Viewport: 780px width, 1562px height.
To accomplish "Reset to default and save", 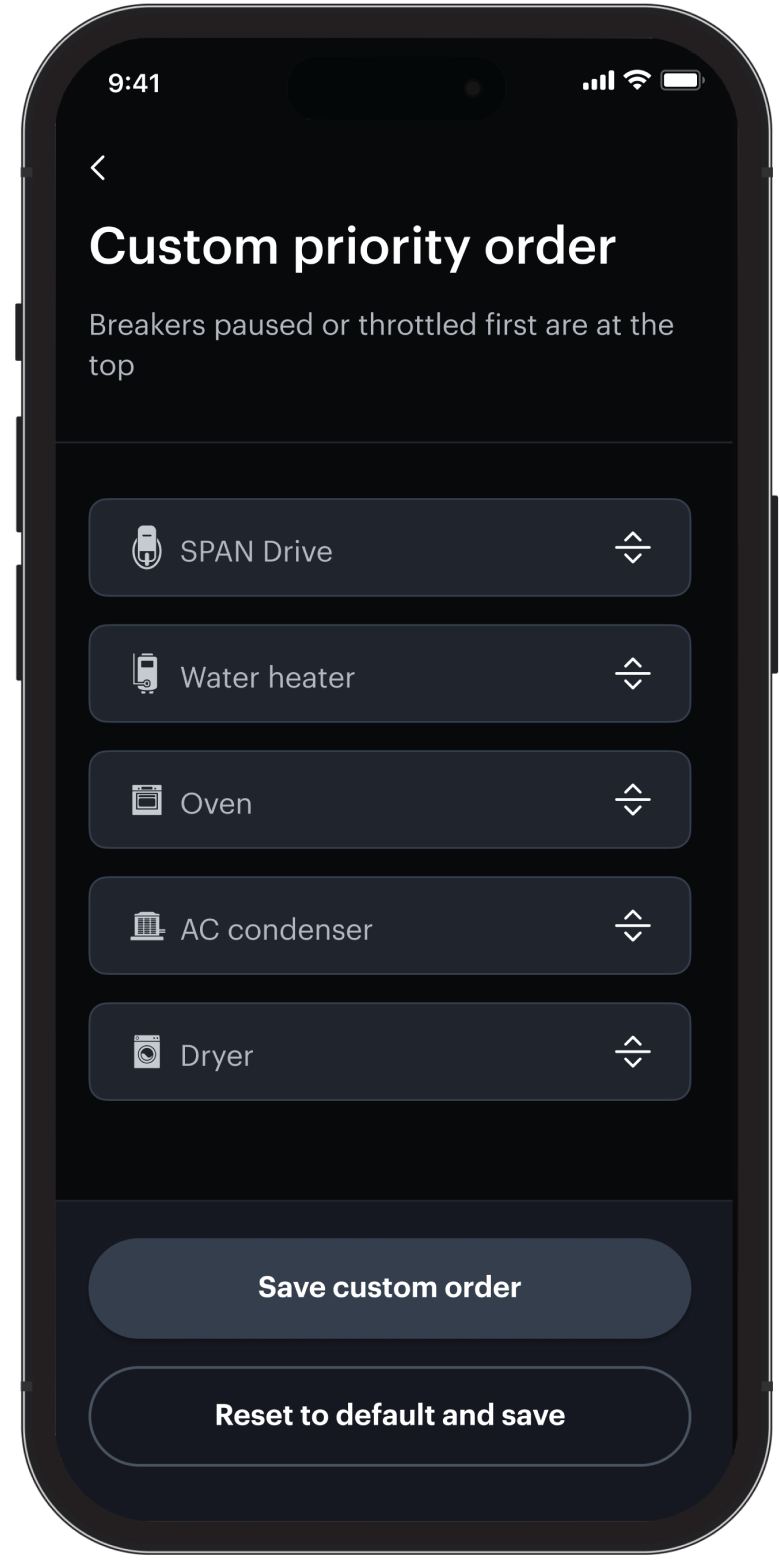I will (x=390, y=1416).
